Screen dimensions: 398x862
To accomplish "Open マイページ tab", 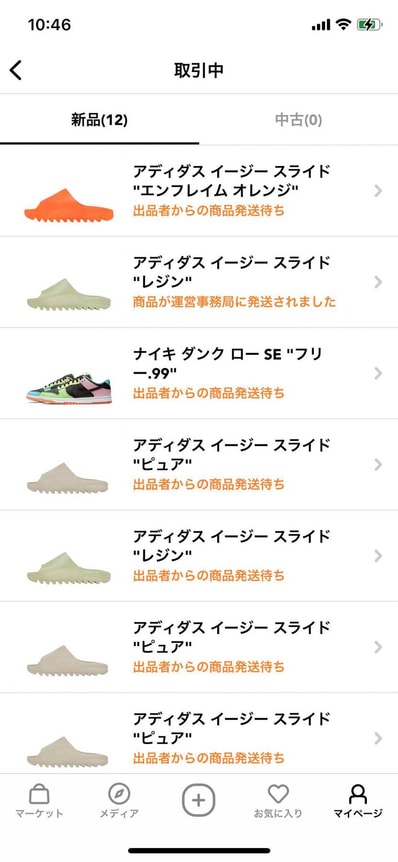I will [358, 801].
